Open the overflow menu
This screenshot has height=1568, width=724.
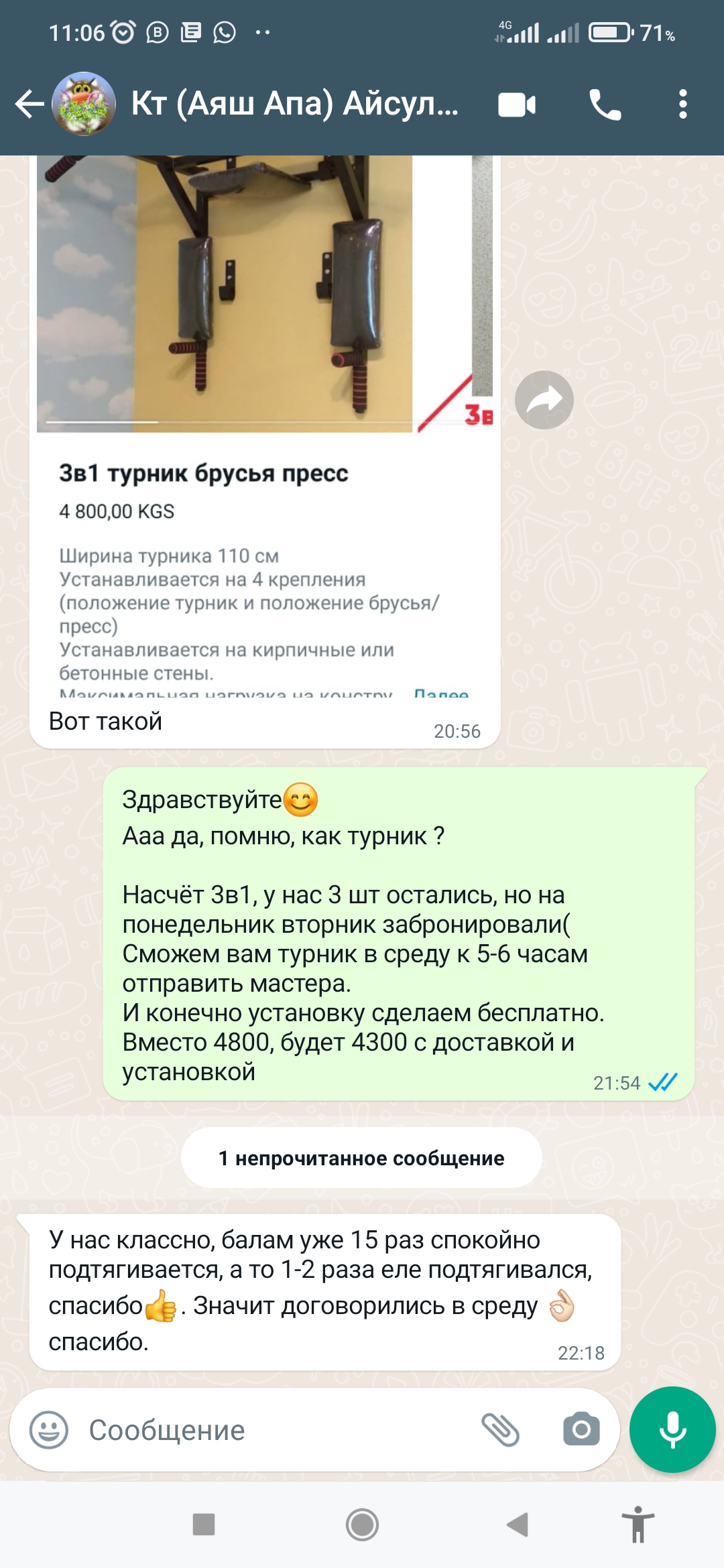(x=682, y=105)
